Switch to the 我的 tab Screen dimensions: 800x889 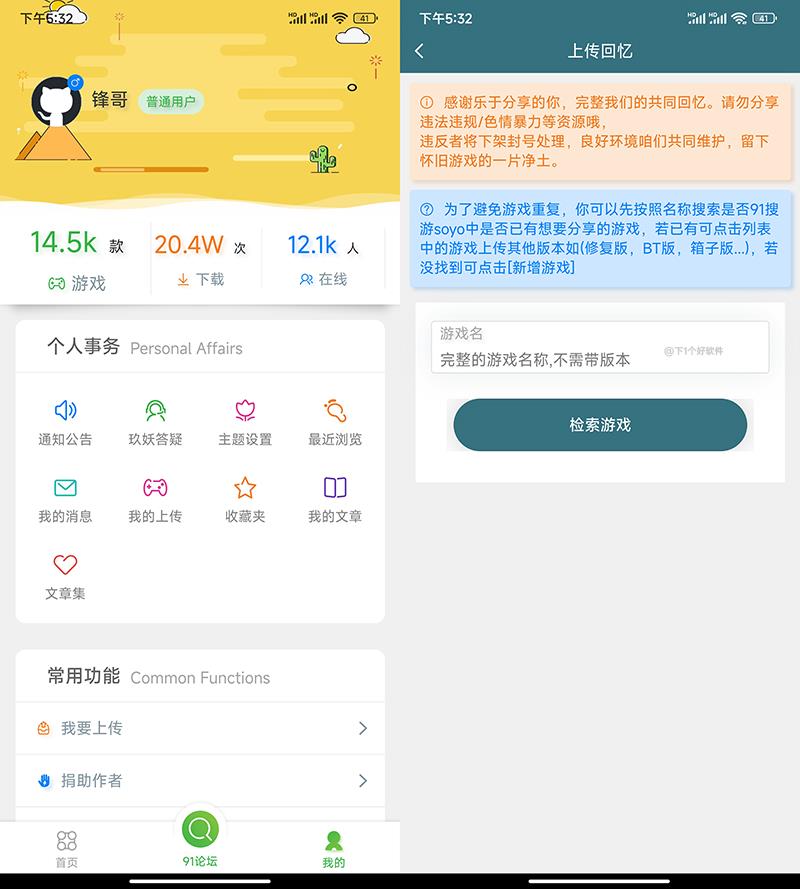tap(334, 848)
